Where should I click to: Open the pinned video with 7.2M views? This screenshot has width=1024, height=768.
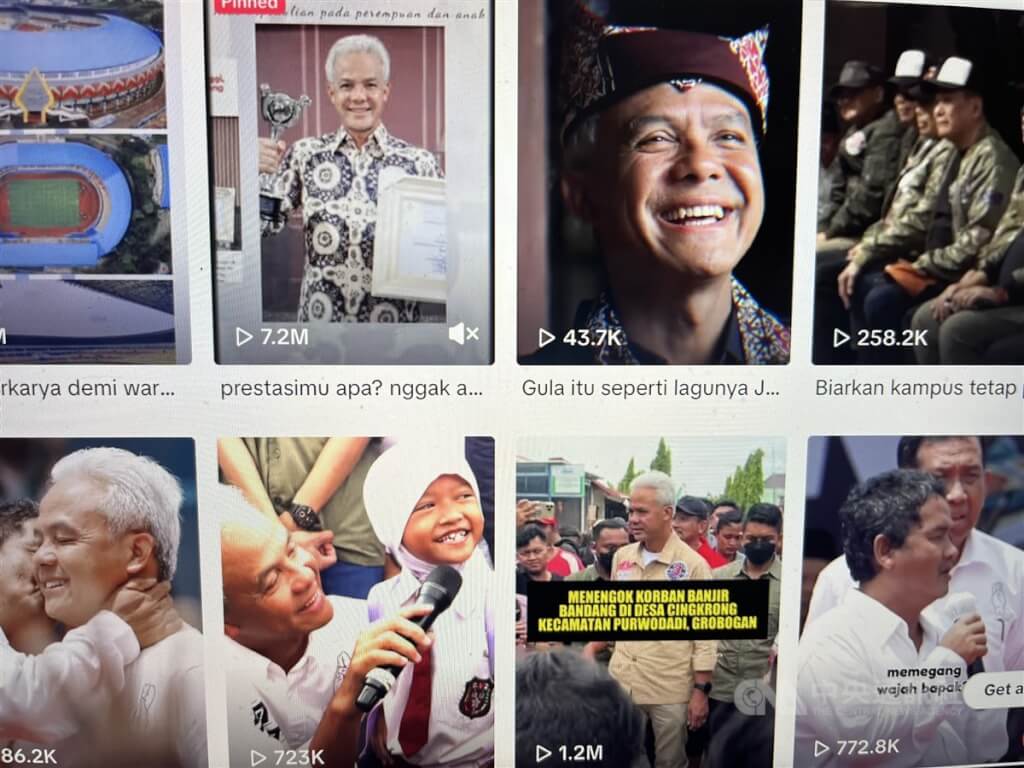(350, 180)
